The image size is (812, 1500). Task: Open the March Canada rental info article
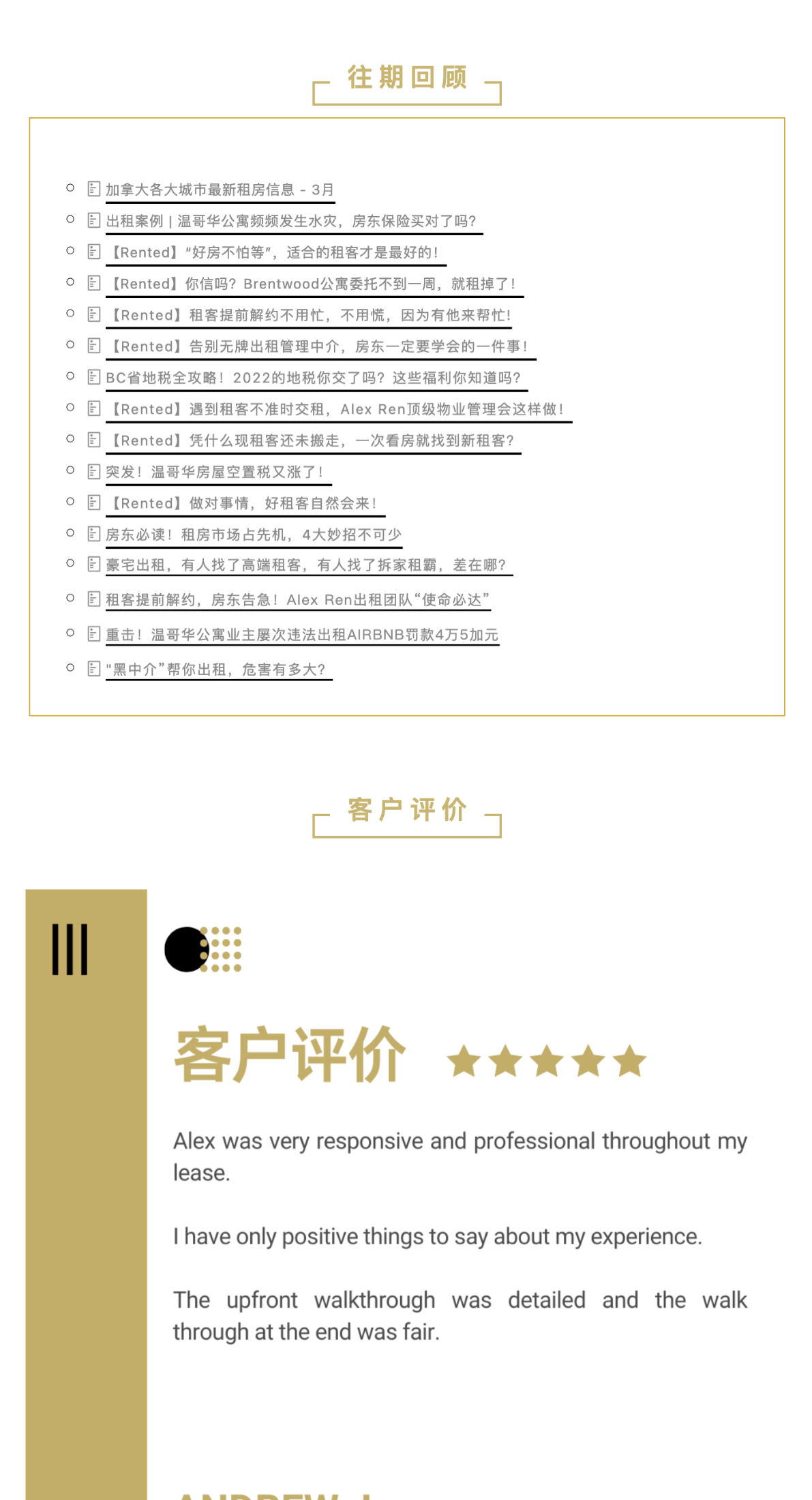(220, 190)
